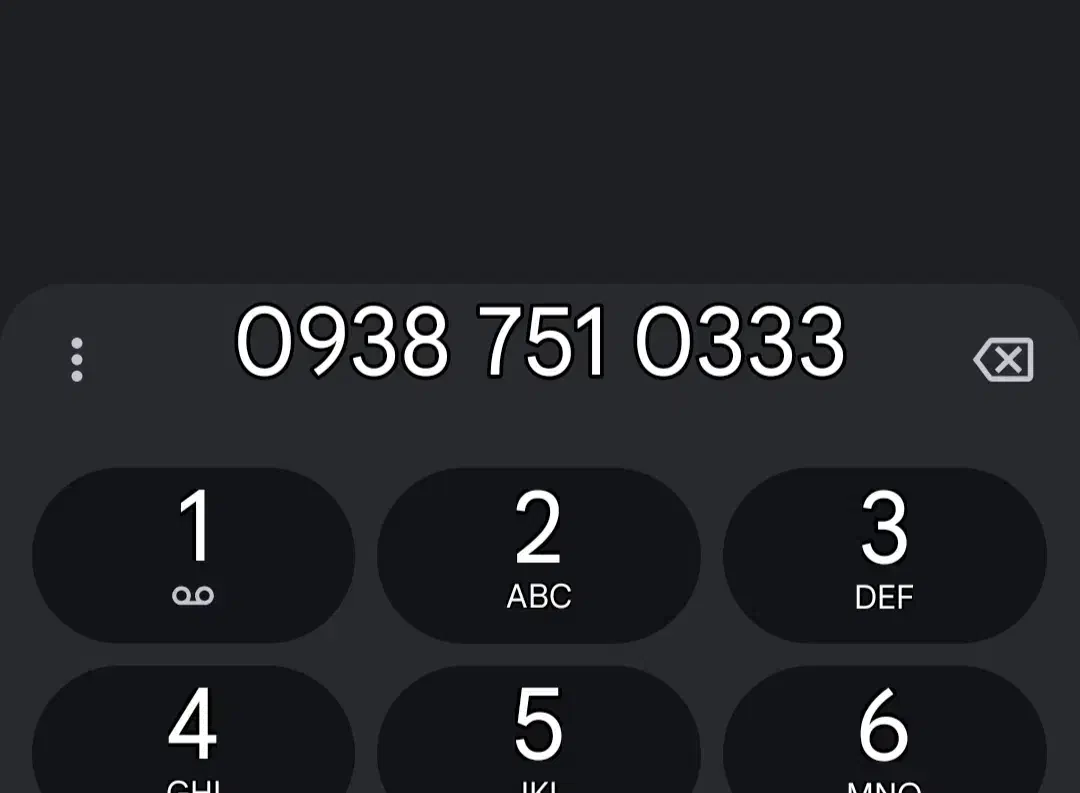Open the three-dot overflow menu
The height and width of the screenshot is (793, 1080).
tap(77, 360)
